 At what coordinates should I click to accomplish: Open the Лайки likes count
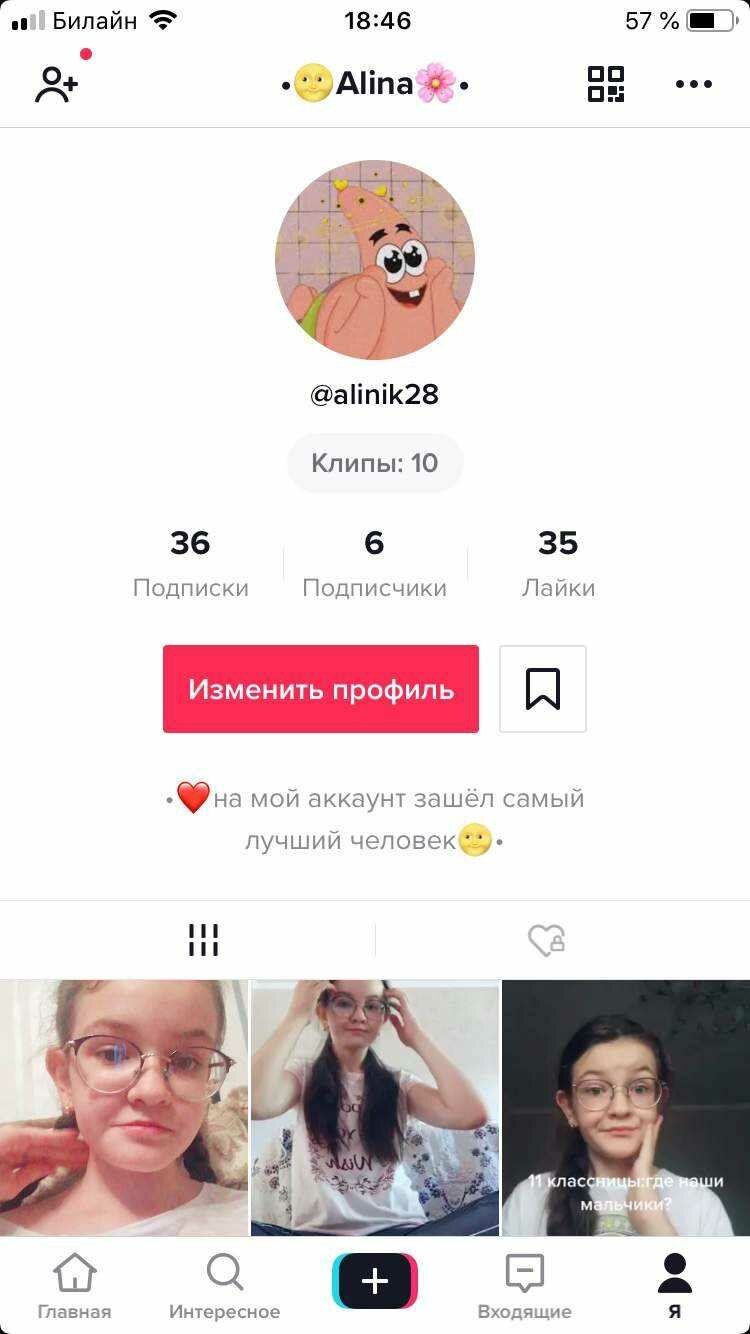click(558, 564)
